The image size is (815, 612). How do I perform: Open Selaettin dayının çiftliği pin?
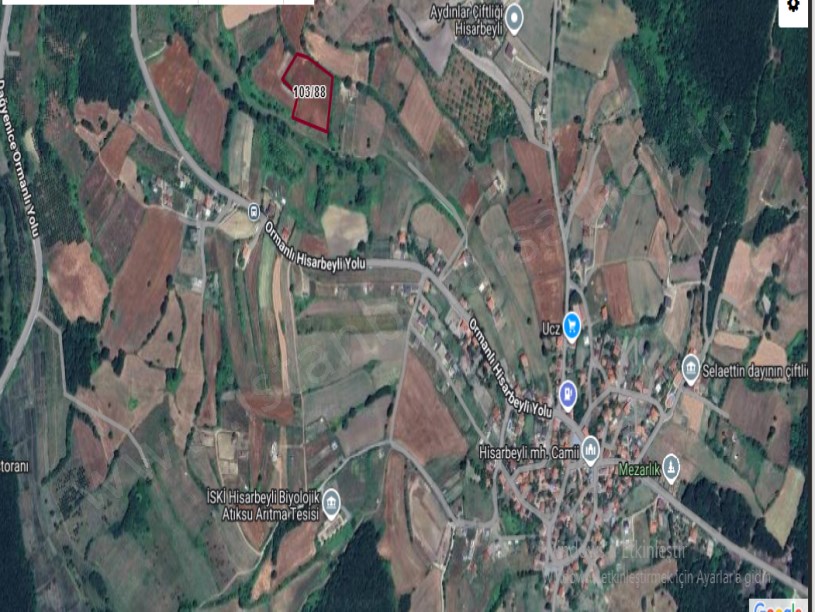(x=691, y=368)
